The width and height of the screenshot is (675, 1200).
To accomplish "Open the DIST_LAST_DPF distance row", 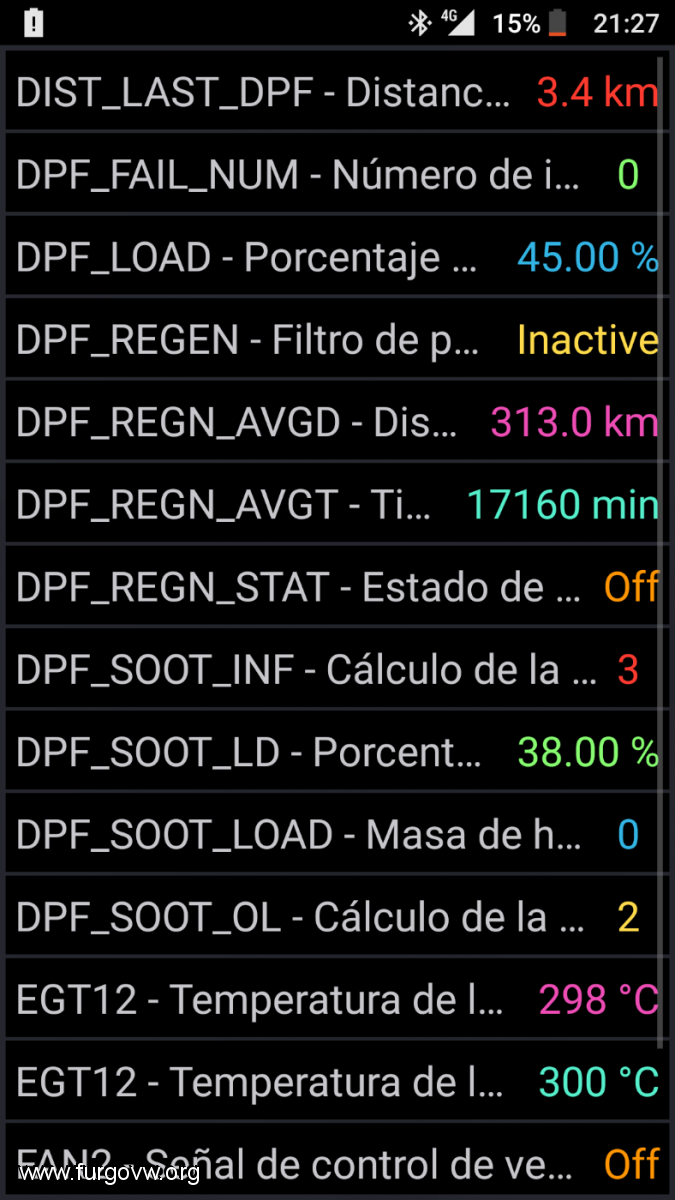I will tap(336, 91).
